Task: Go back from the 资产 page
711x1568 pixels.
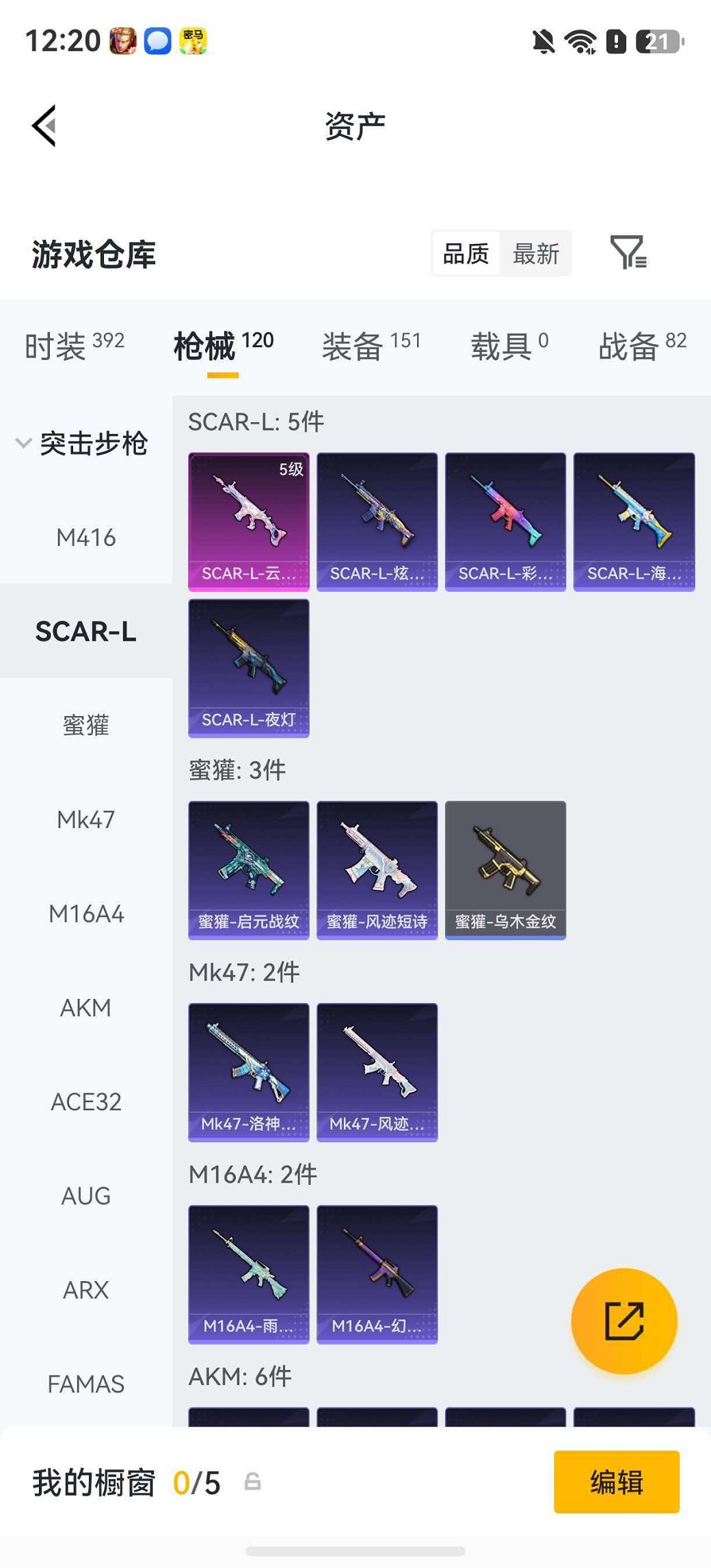Action: (44, 126)
